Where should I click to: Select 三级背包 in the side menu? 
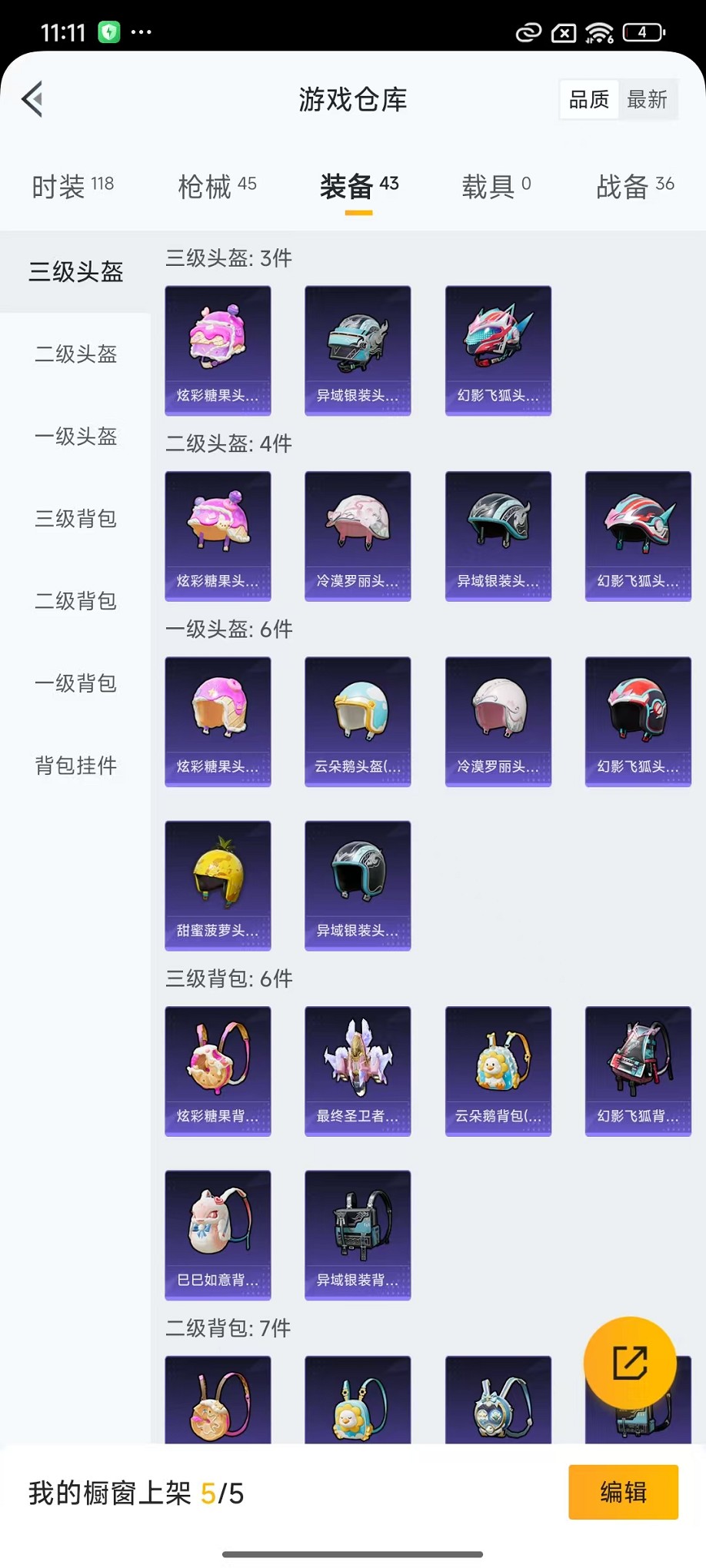tap(75, 518)
